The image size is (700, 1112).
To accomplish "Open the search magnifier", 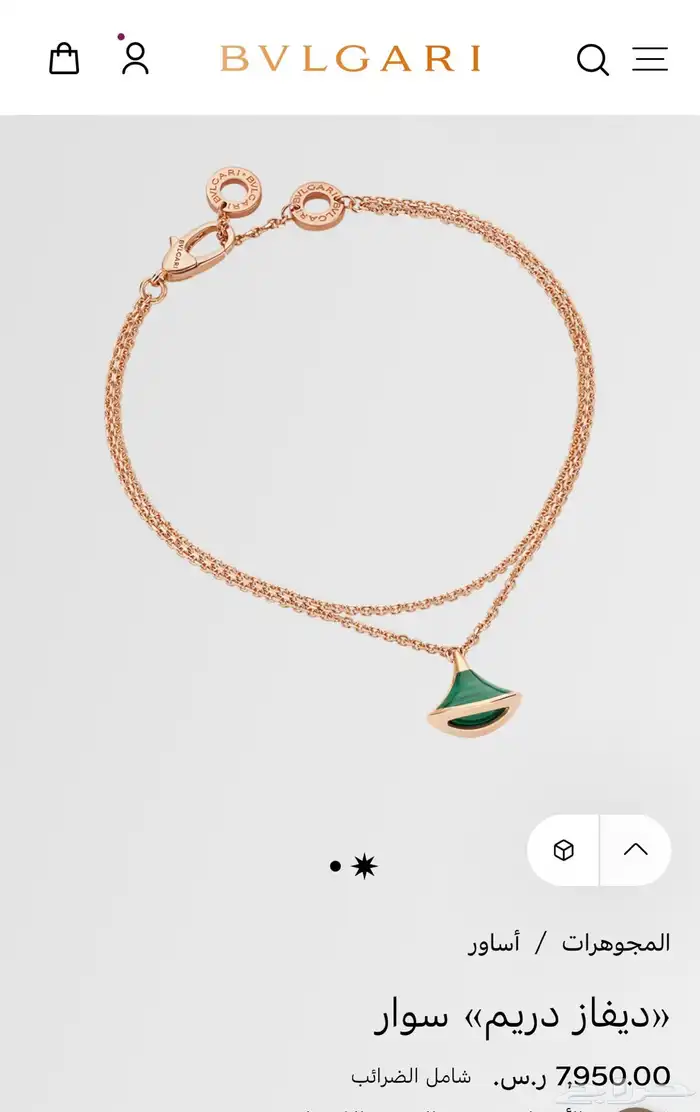I will coord(592,60).
